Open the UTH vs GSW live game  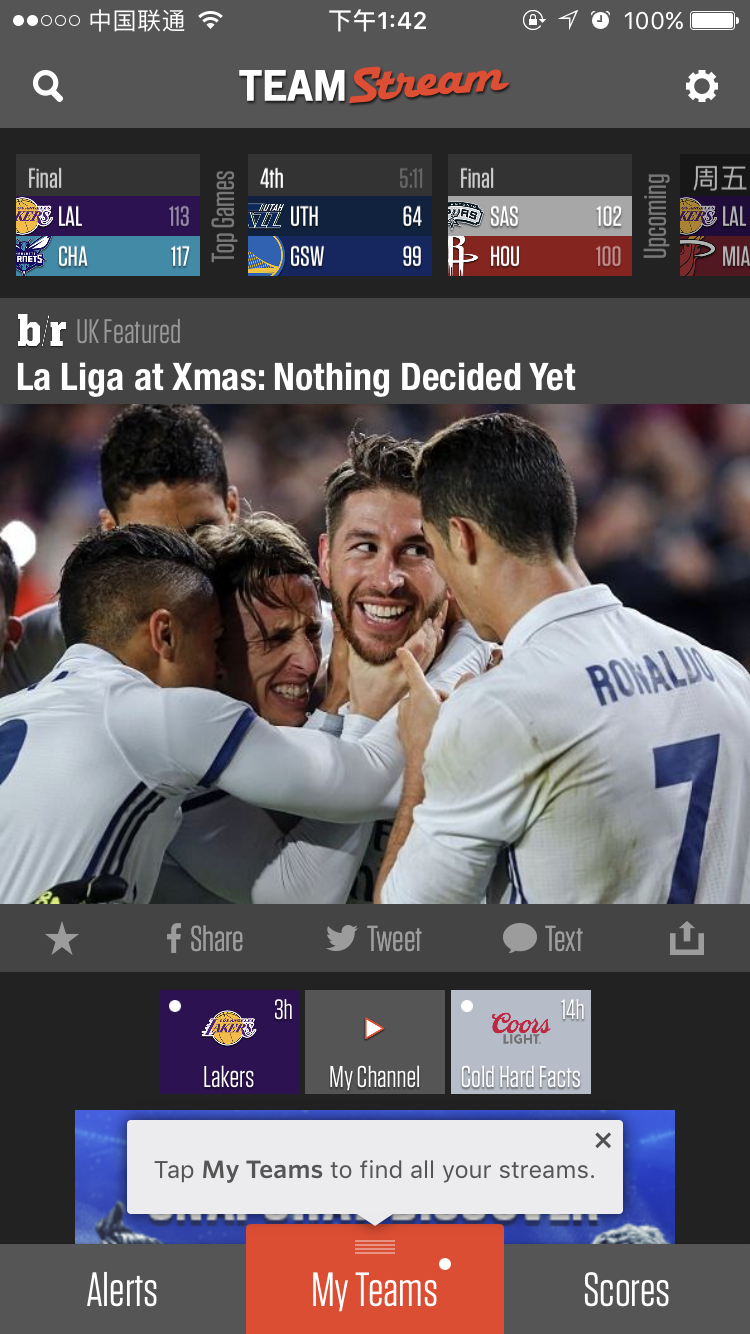340,216
